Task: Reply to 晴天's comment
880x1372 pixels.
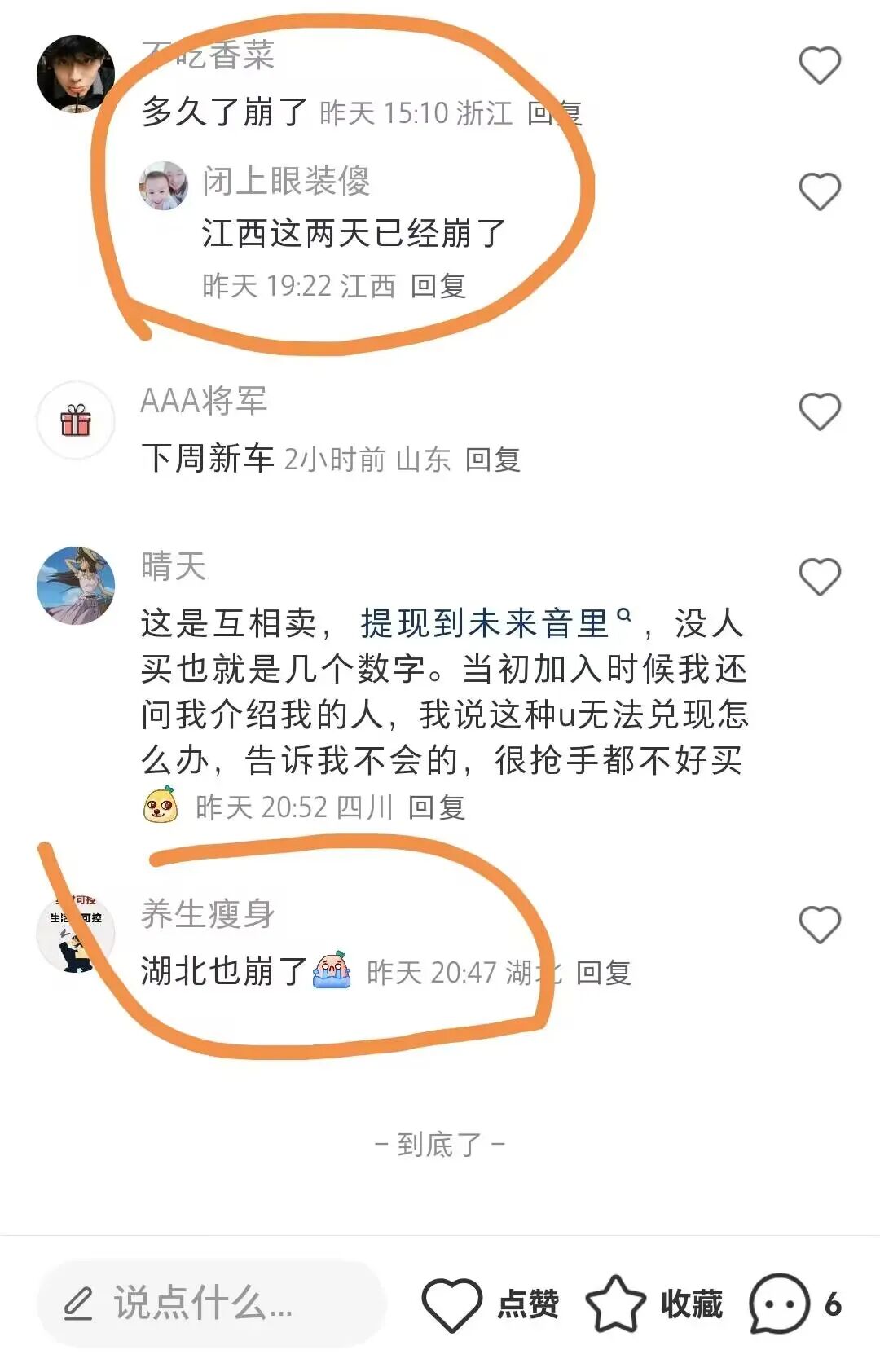Action: (x=436, y=807)
